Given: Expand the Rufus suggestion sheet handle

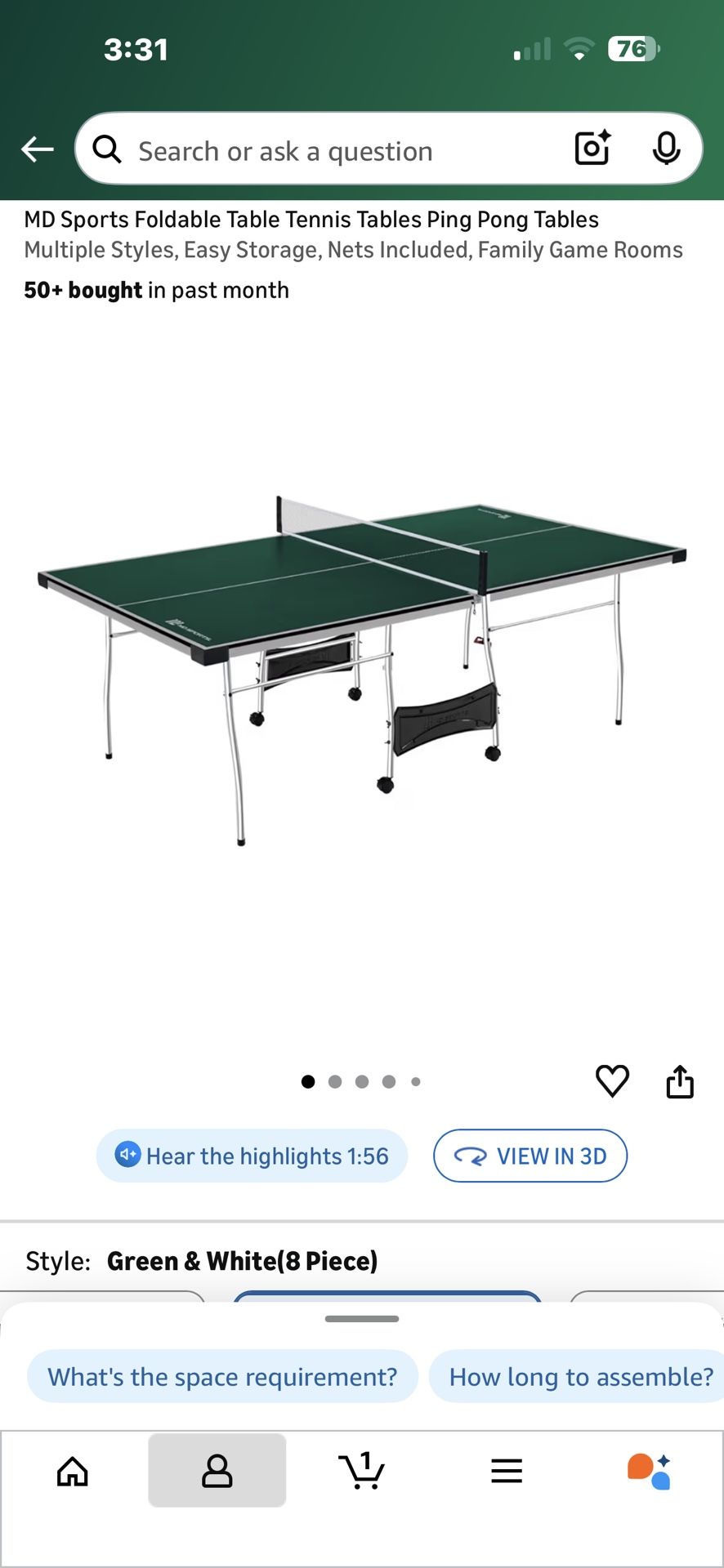Looking at the screenshot, I should tap(362, 1317).
